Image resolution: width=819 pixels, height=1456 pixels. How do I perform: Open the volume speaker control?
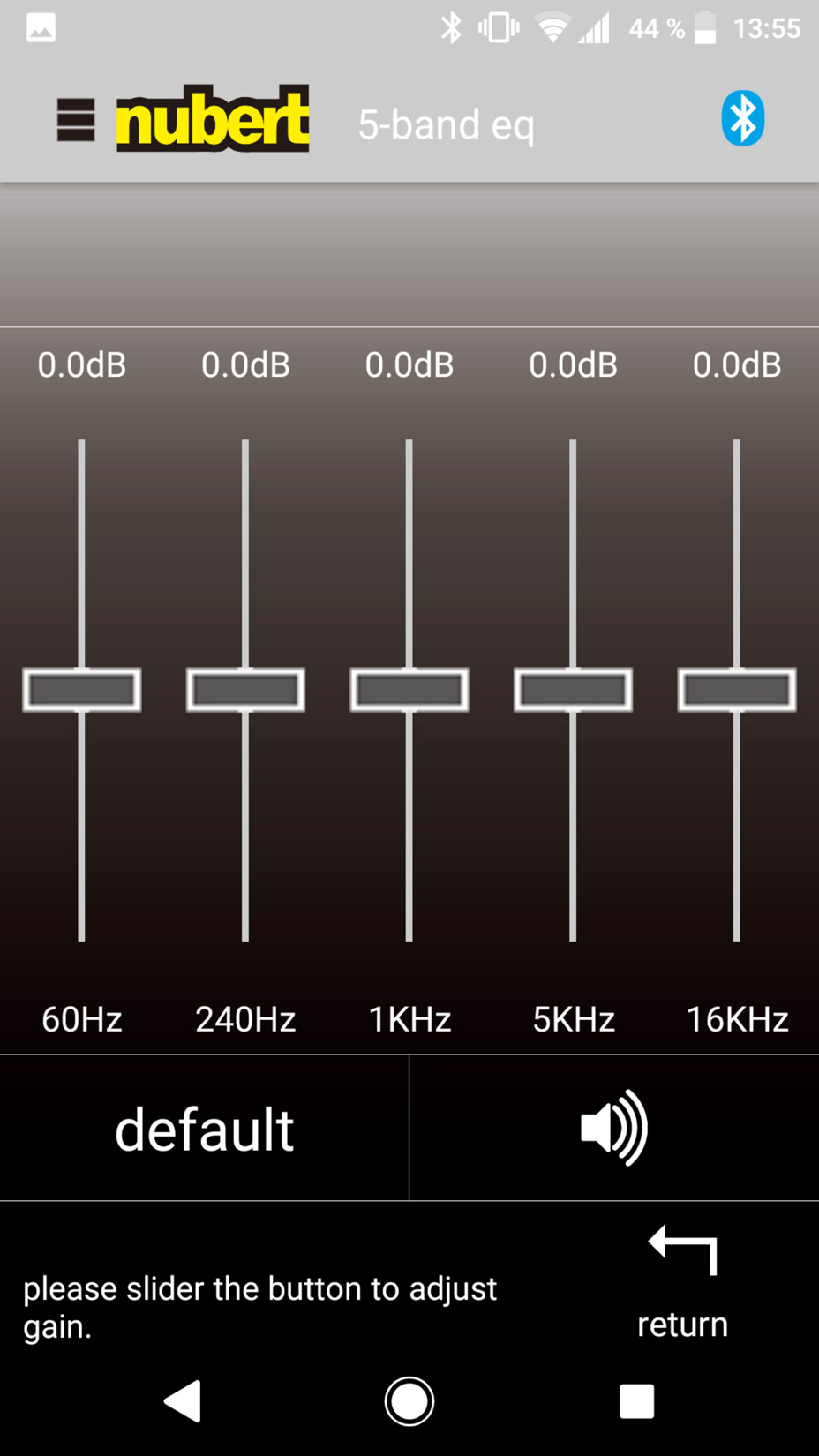[614, 1128]
